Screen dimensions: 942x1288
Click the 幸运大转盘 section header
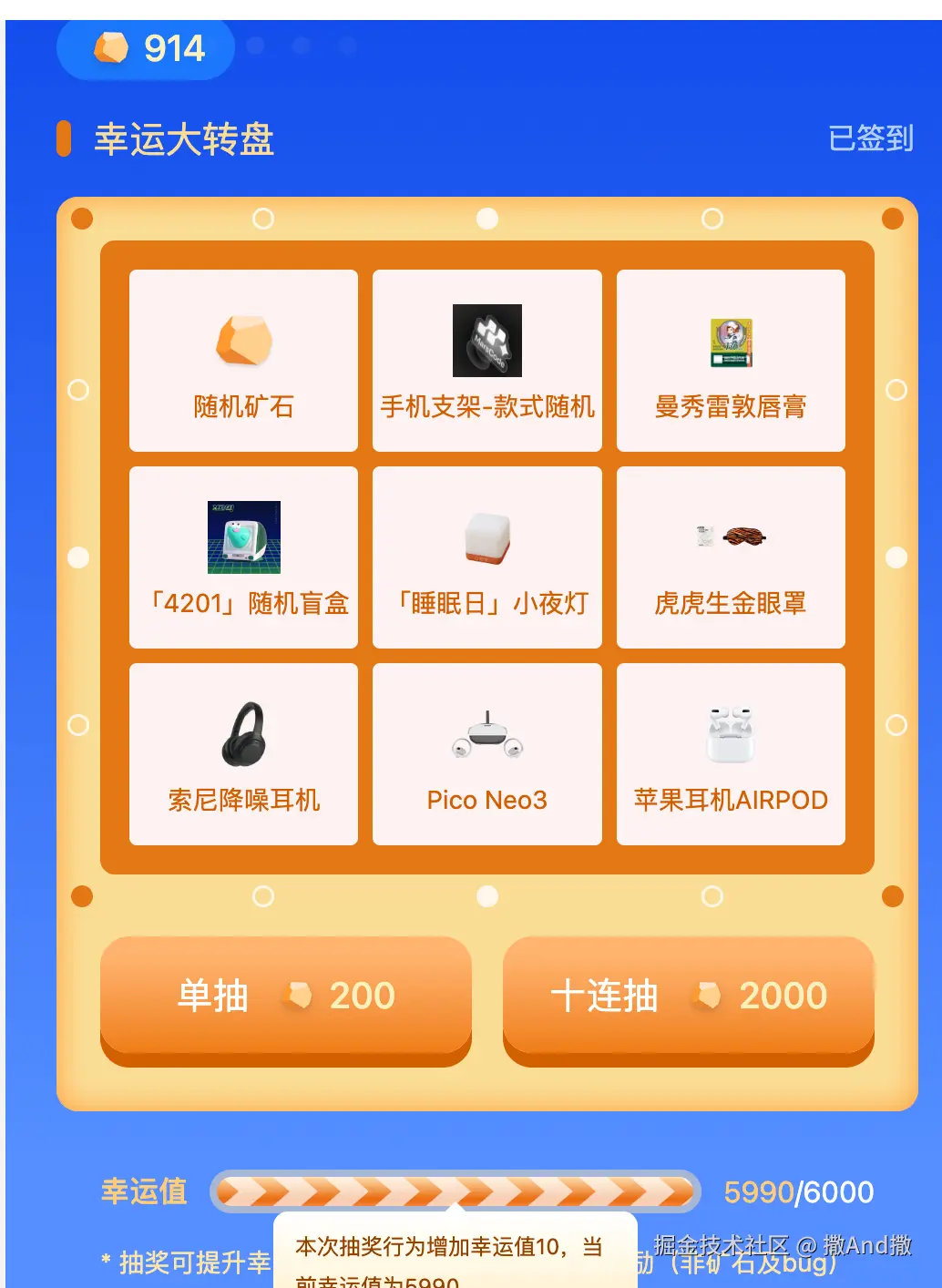185,140
